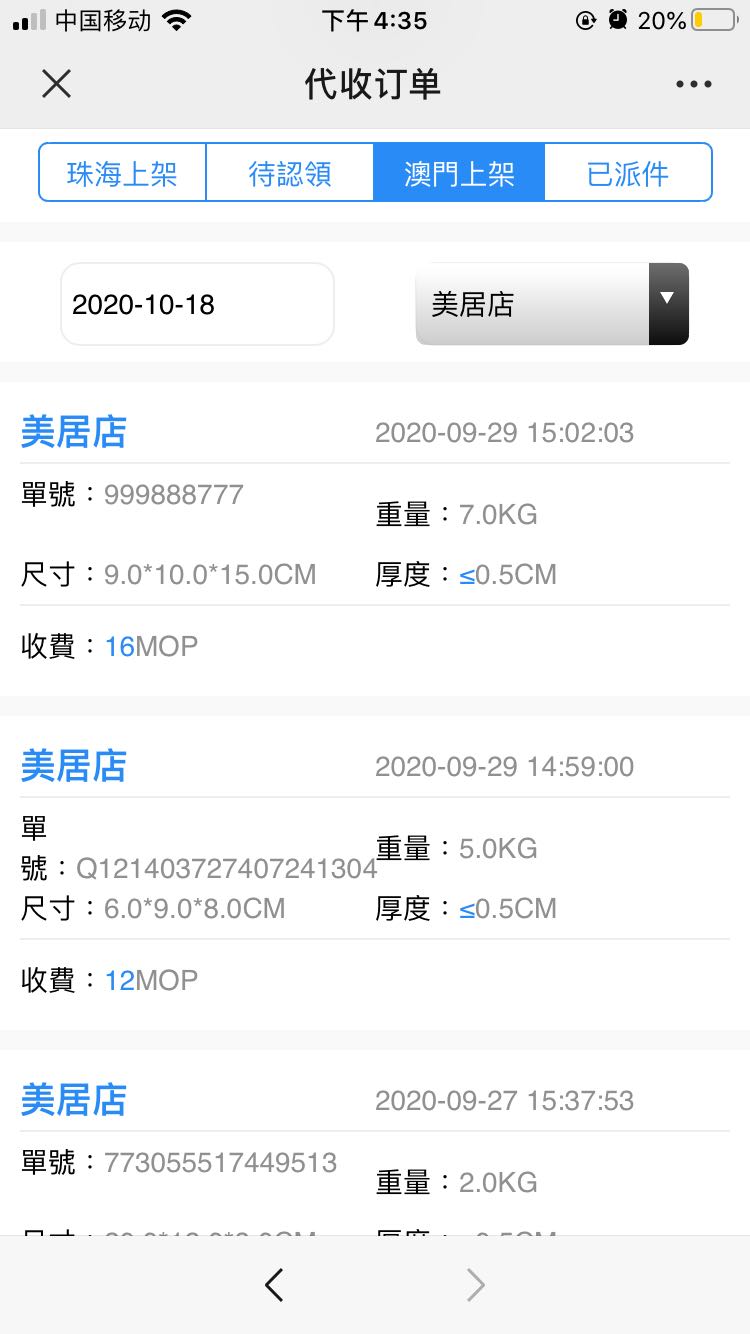Open order Q121403727407241304
The width and height of the screenshot is (750, 1334).
(226, 868)
